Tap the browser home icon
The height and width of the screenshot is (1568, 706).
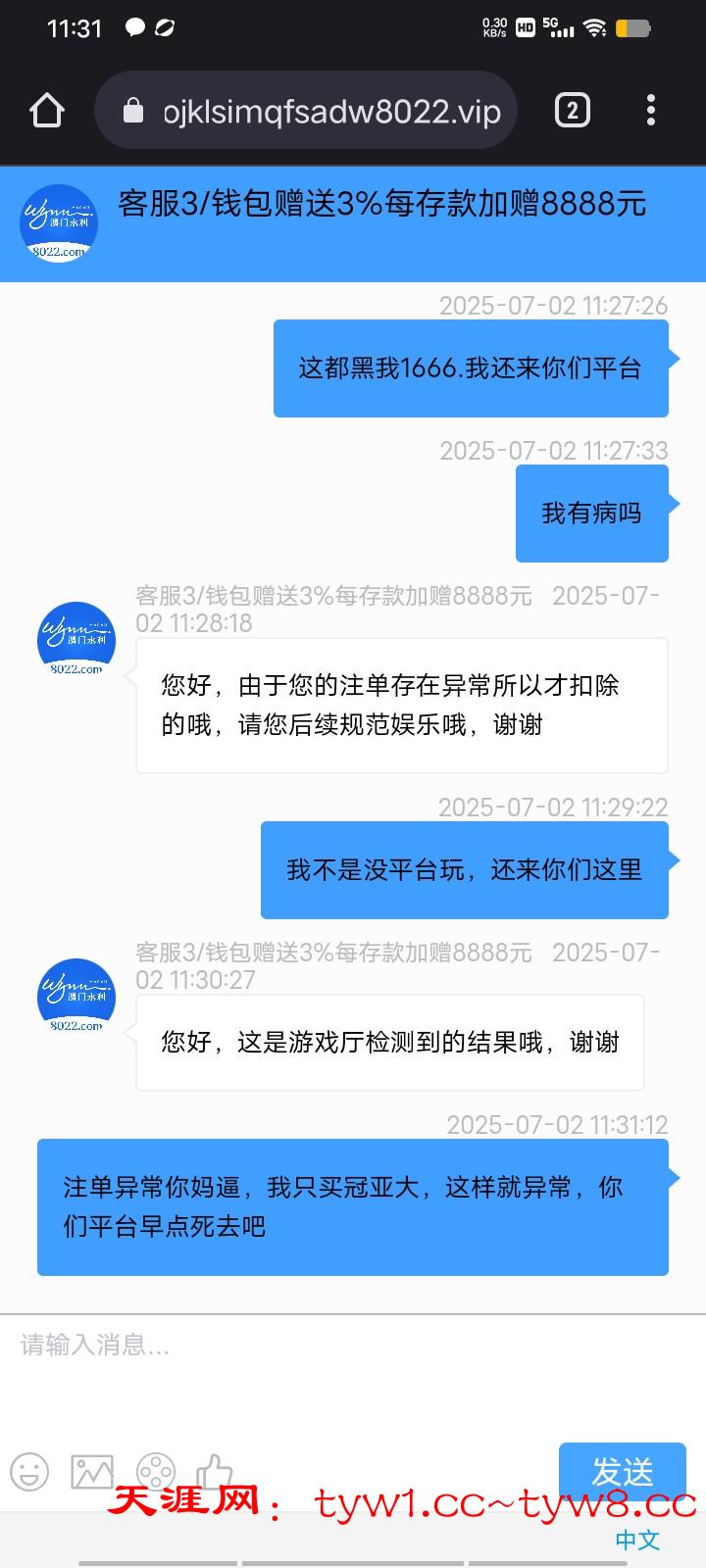(47, 111)
